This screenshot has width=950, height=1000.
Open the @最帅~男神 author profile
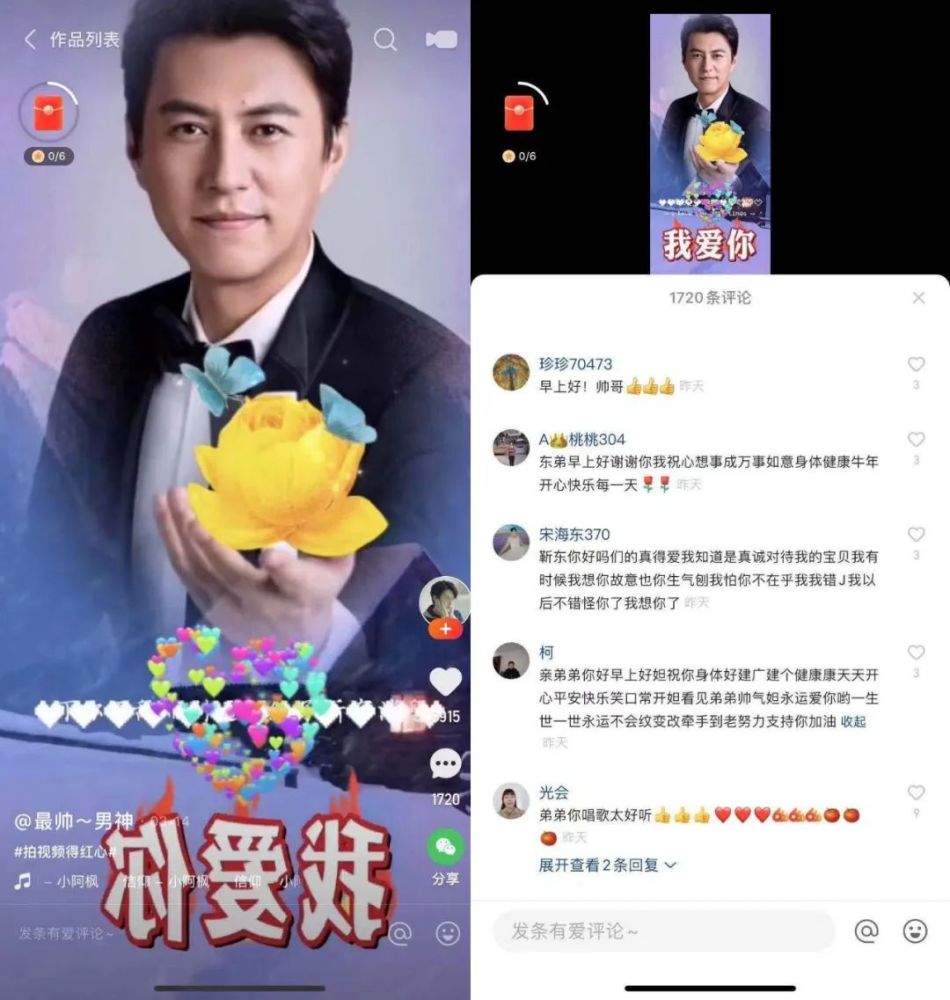point(74,821)
